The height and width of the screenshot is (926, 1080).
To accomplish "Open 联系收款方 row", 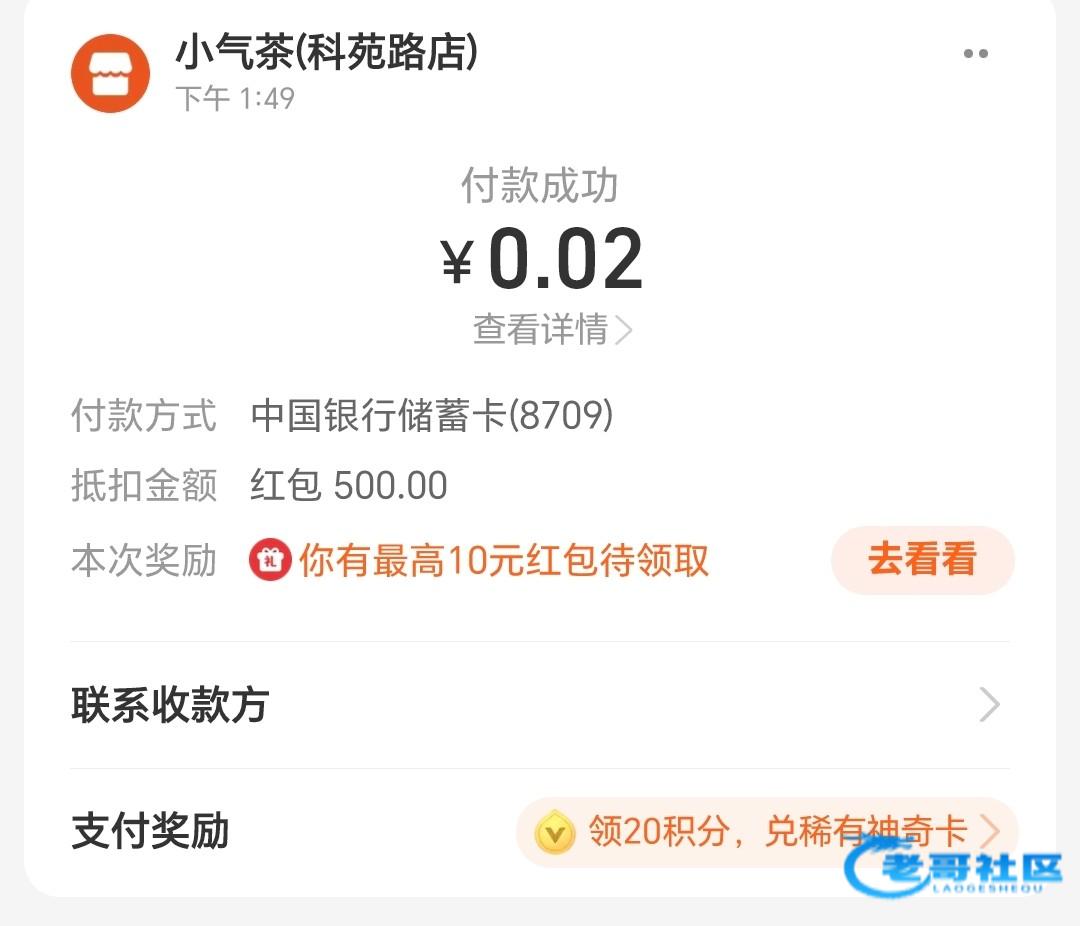I will (540, 705).
